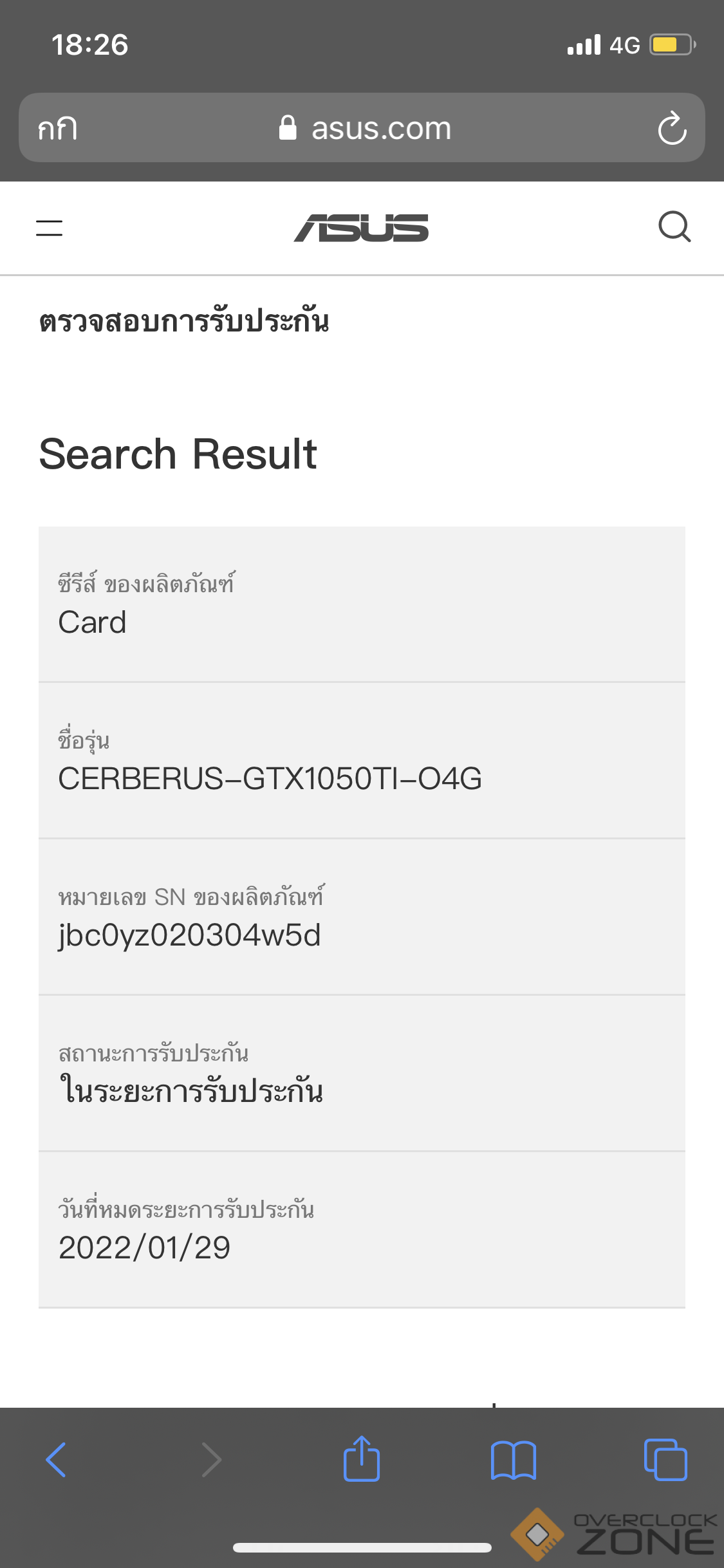Open Safari bookmarks
The image size is (724, 1568).
[513, 1459]
